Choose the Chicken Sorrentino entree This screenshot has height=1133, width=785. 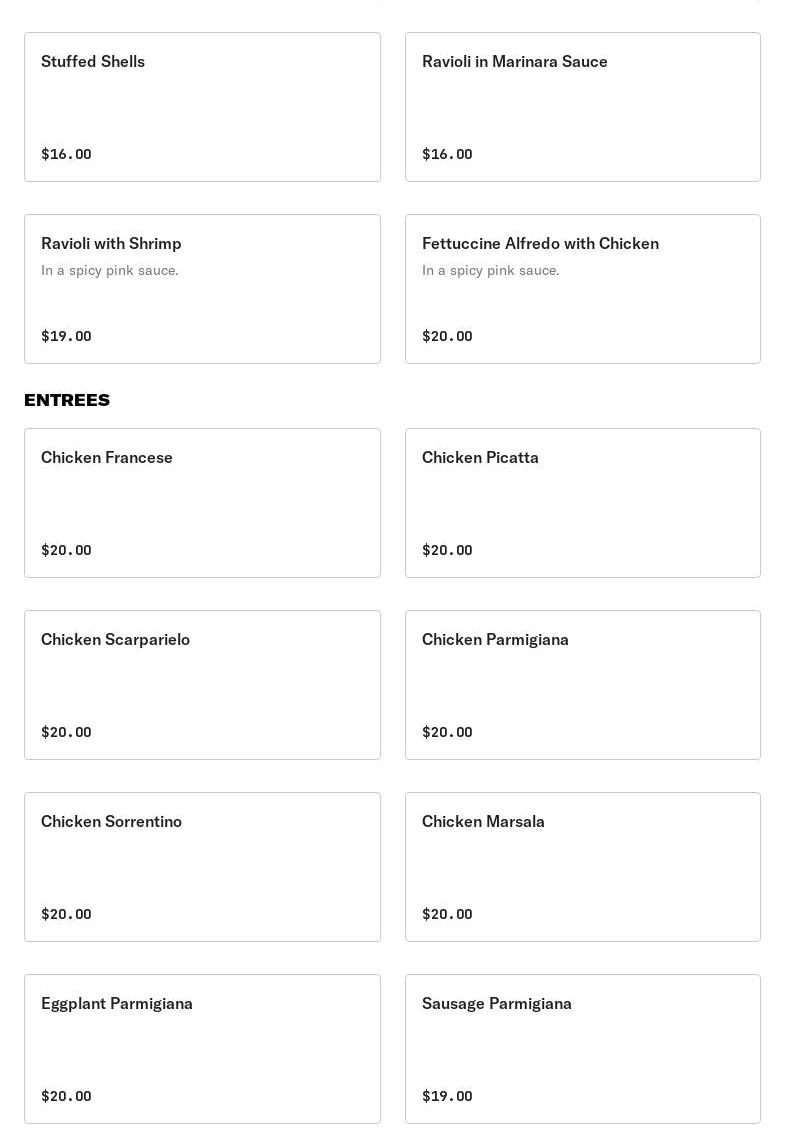pyautogui.click(x=202, y=867)
